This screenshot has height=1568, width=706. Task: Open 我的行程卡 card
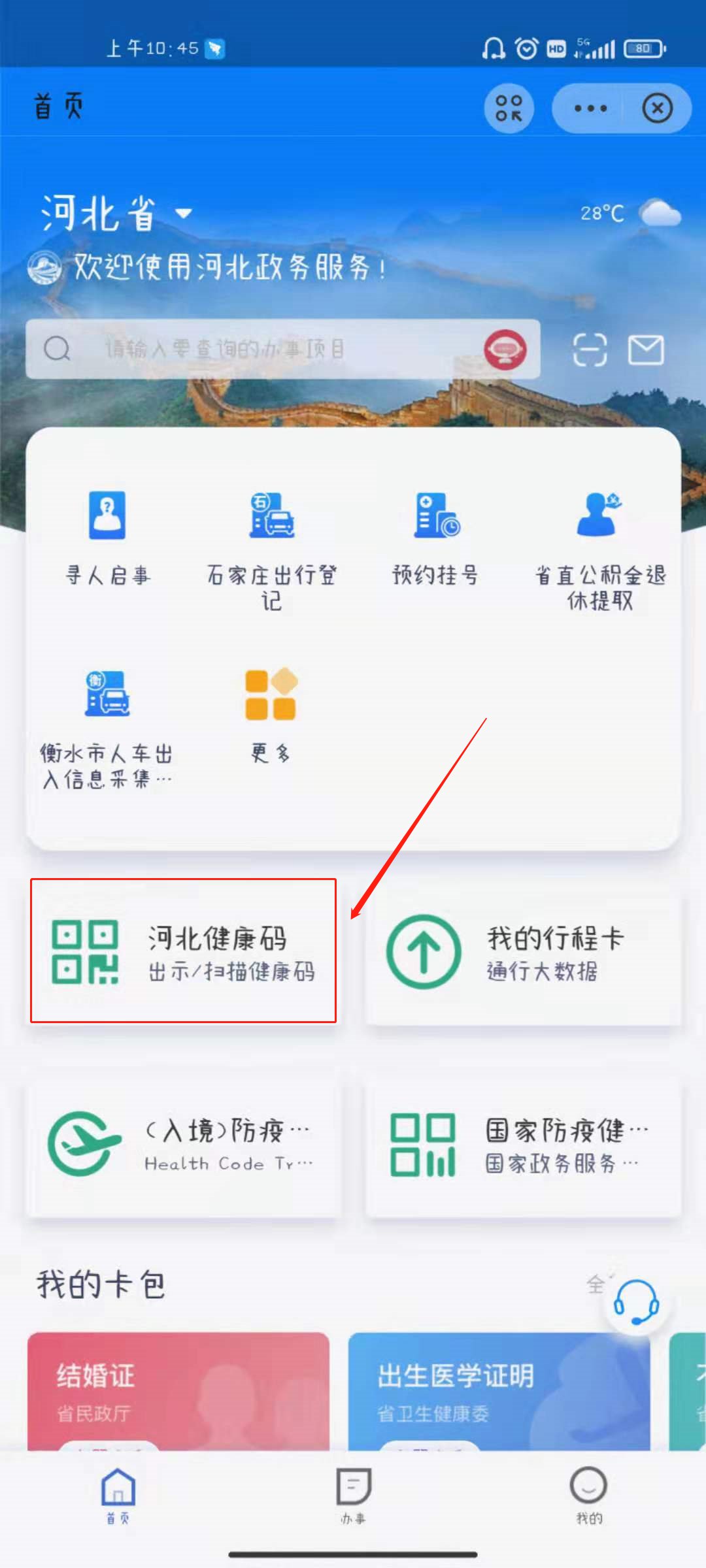click(x=523, y=951)
